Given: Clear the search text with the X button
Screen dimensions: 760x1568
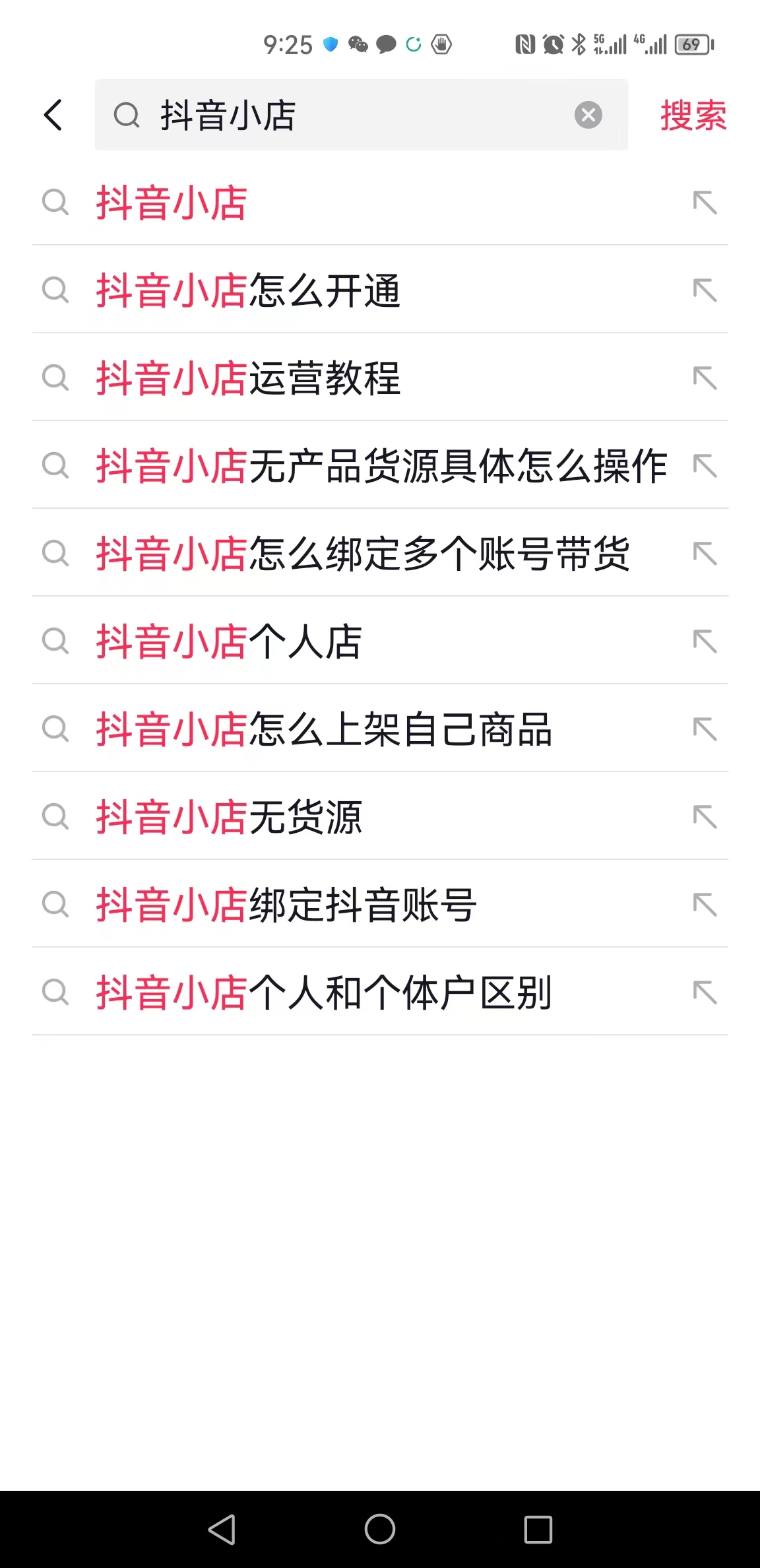Looking at the screenshot, I should (588, 115).
